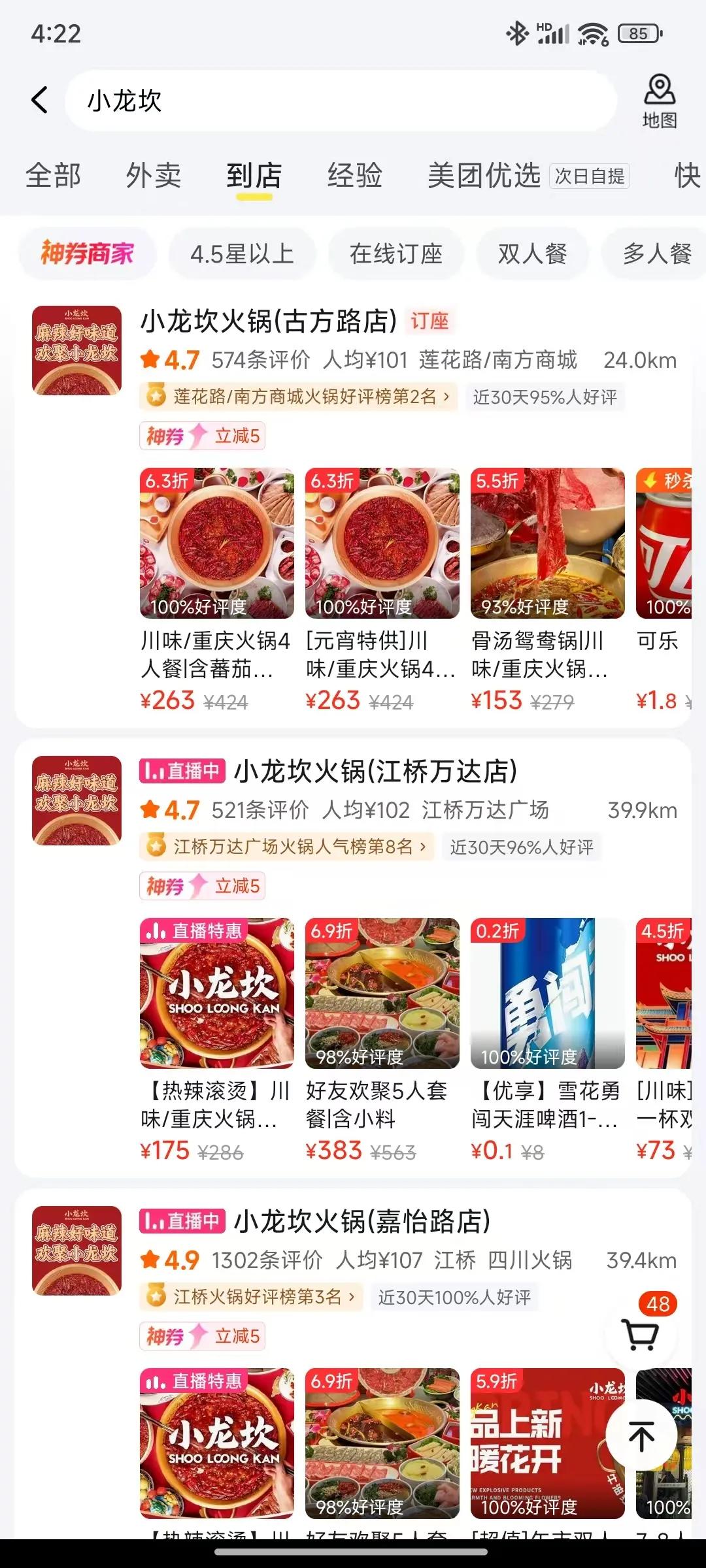The image size is (706, 1568).
Task: Go back using the top-left arrow
Action: pos(40,101)
